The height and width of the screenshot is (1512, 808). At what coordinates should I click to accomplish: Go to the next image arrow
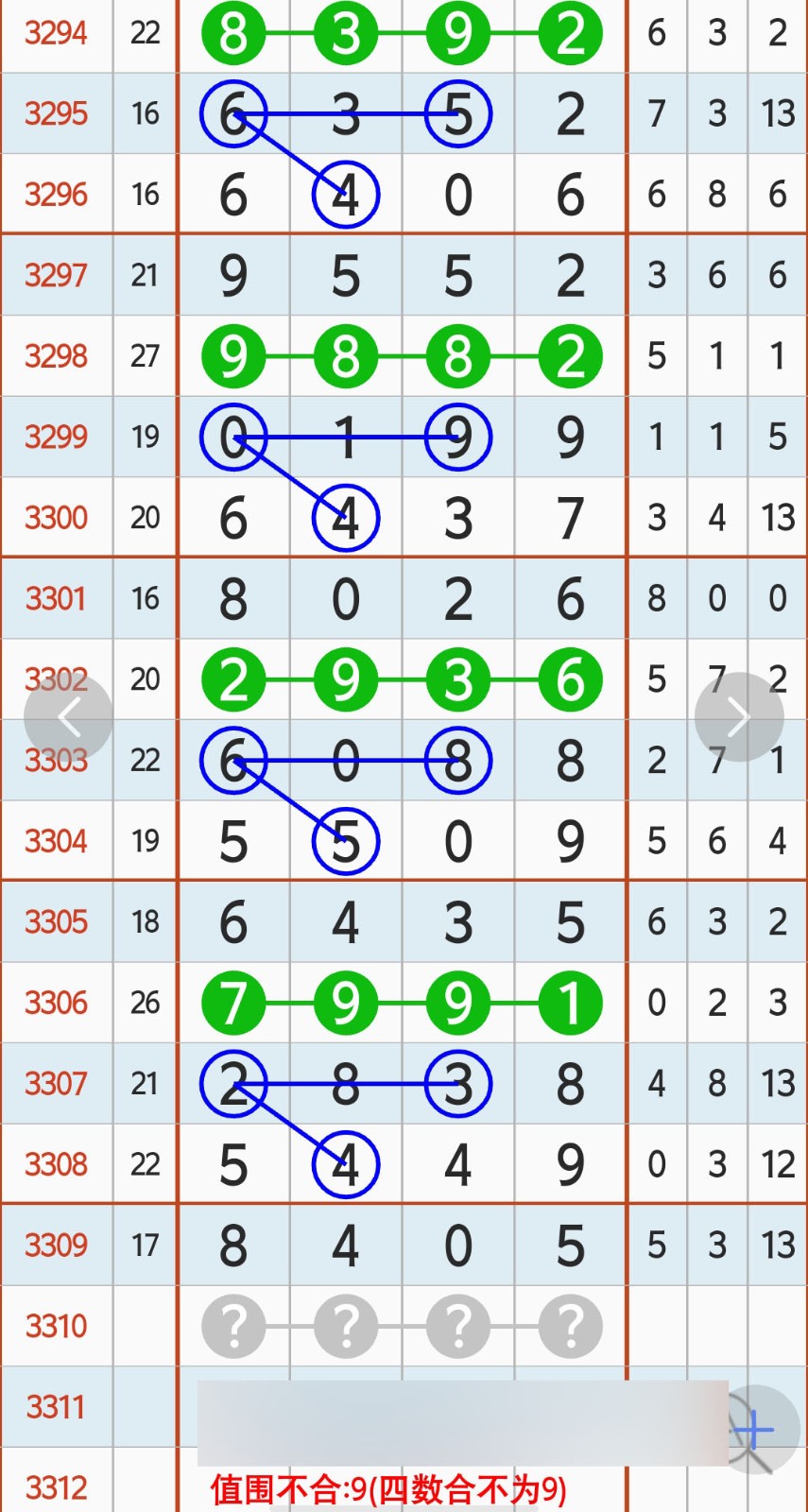739,717
